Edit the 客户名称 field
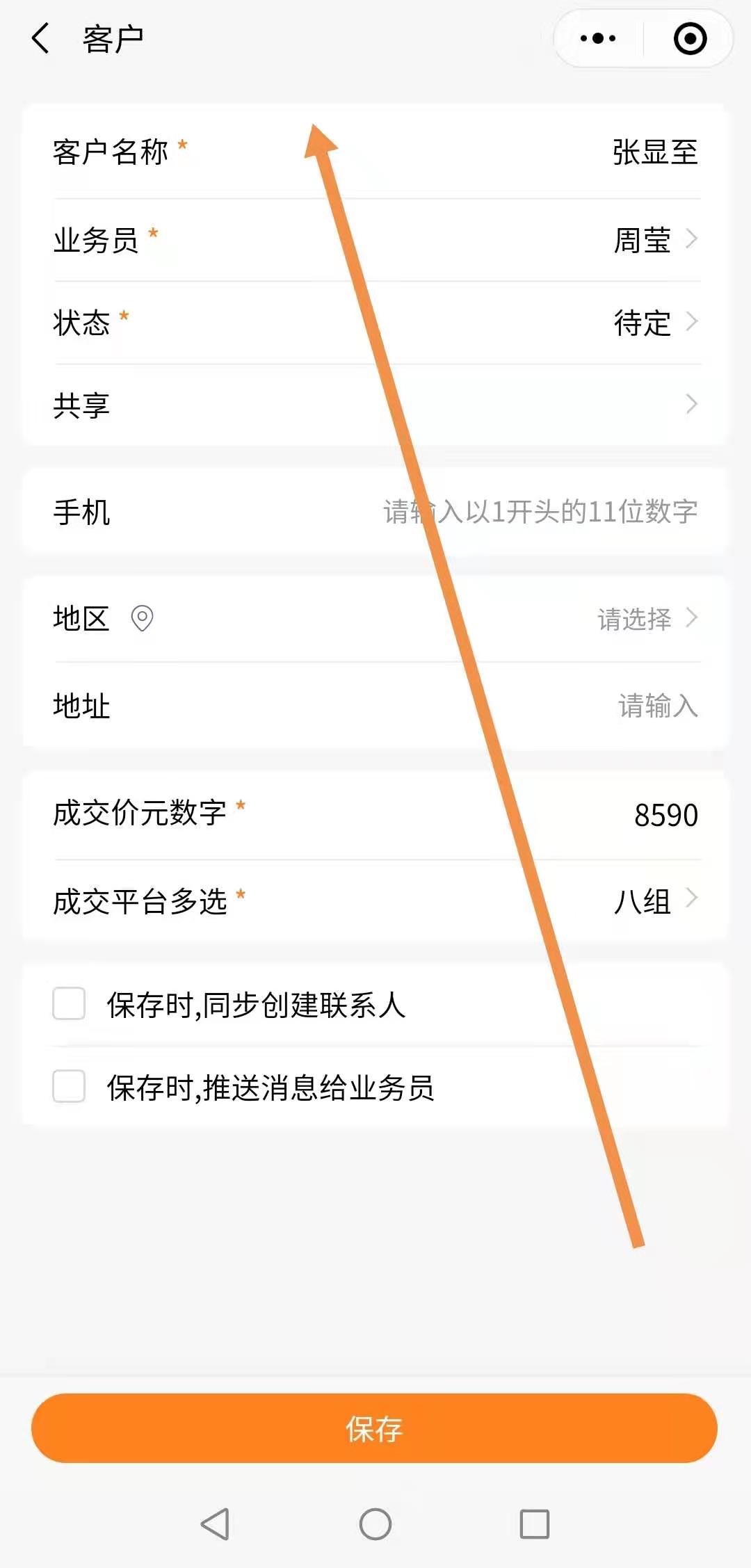Viewport: 751px width, 1568px height. [654, 152]
